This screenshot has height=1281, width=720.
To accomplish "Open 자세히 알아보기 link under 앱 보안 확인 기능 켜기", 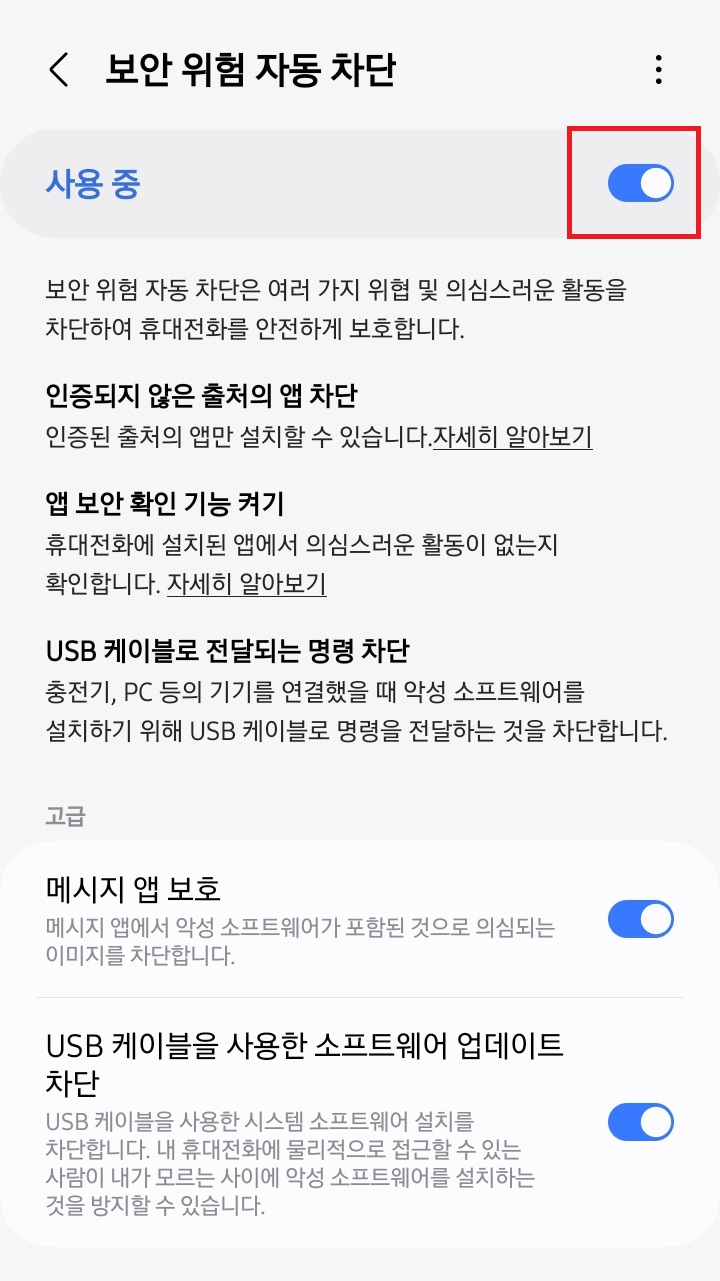I will point(246,584).
